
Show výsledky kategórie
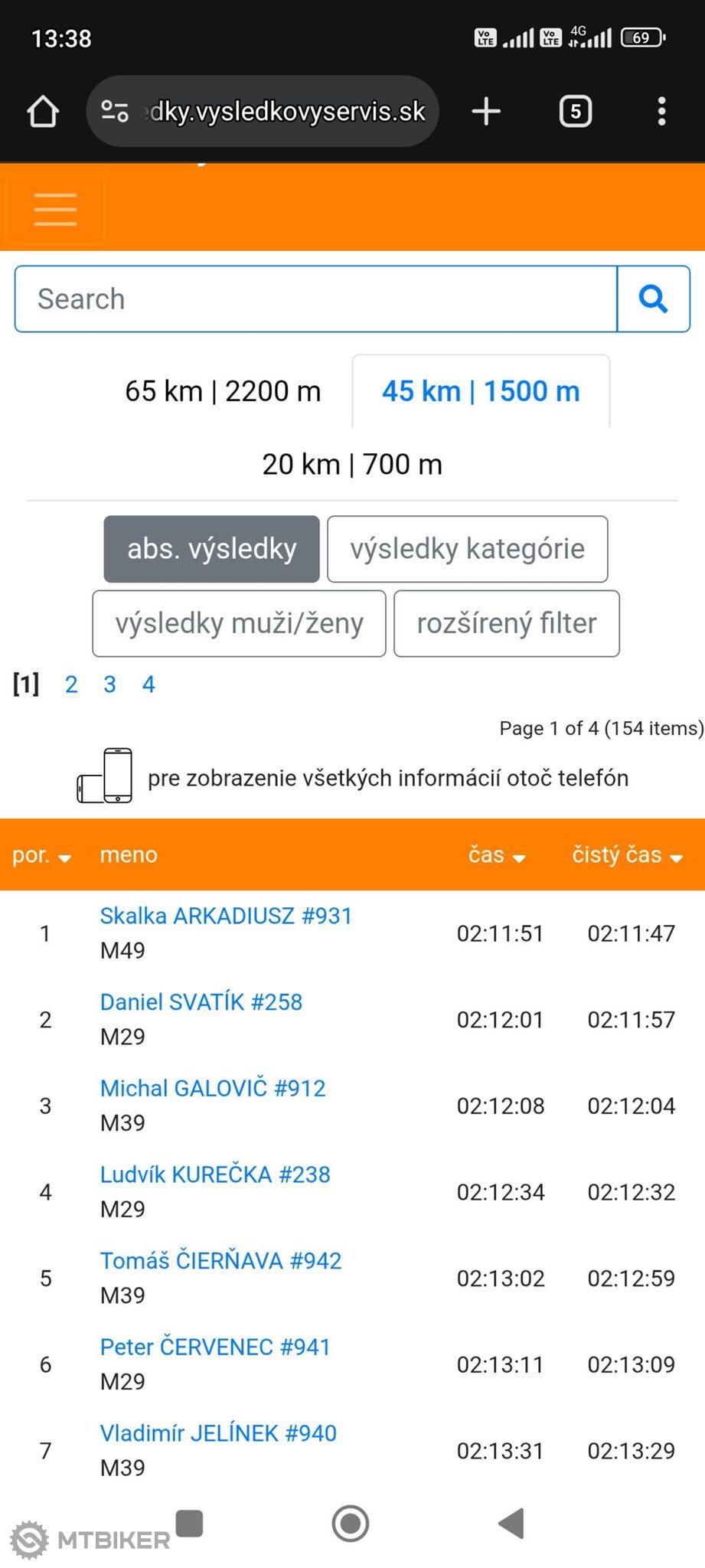(x=468, y=549)
